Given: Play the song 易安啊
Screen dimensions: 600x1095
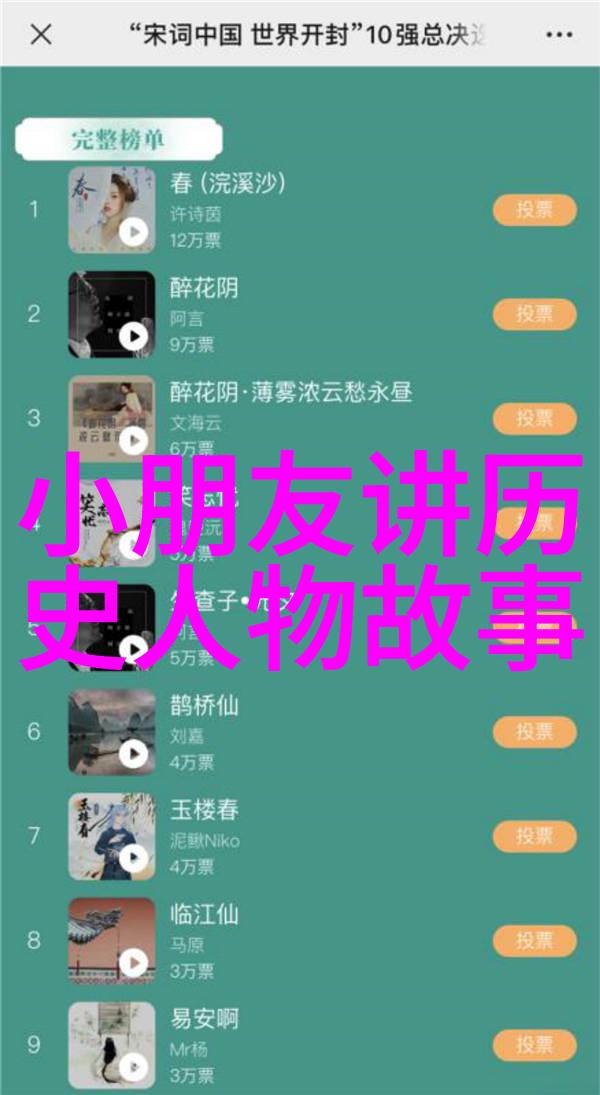Looking at the screenshot, I should point(133,1067).
